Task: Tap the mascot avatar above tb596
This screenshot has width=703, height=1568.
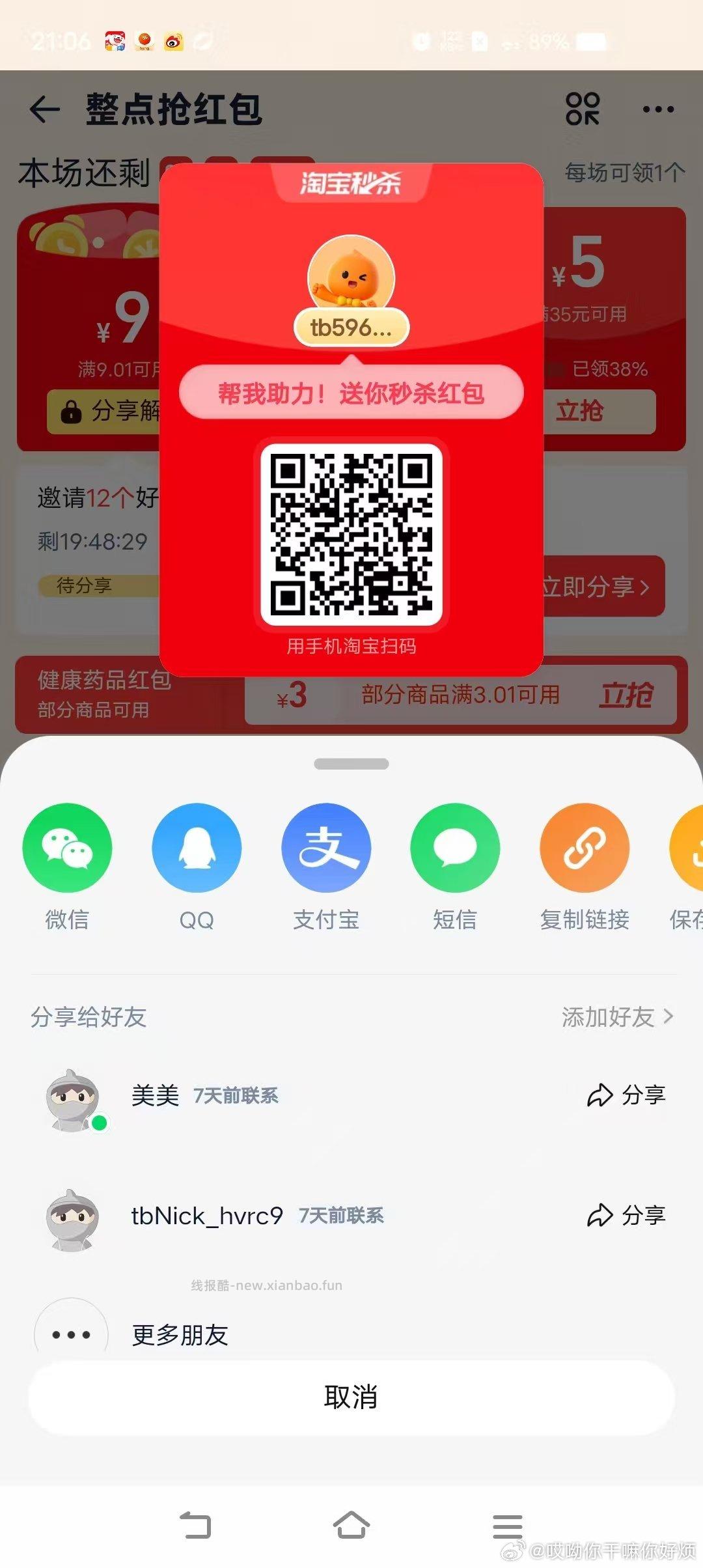Action: tap(350, 277)
